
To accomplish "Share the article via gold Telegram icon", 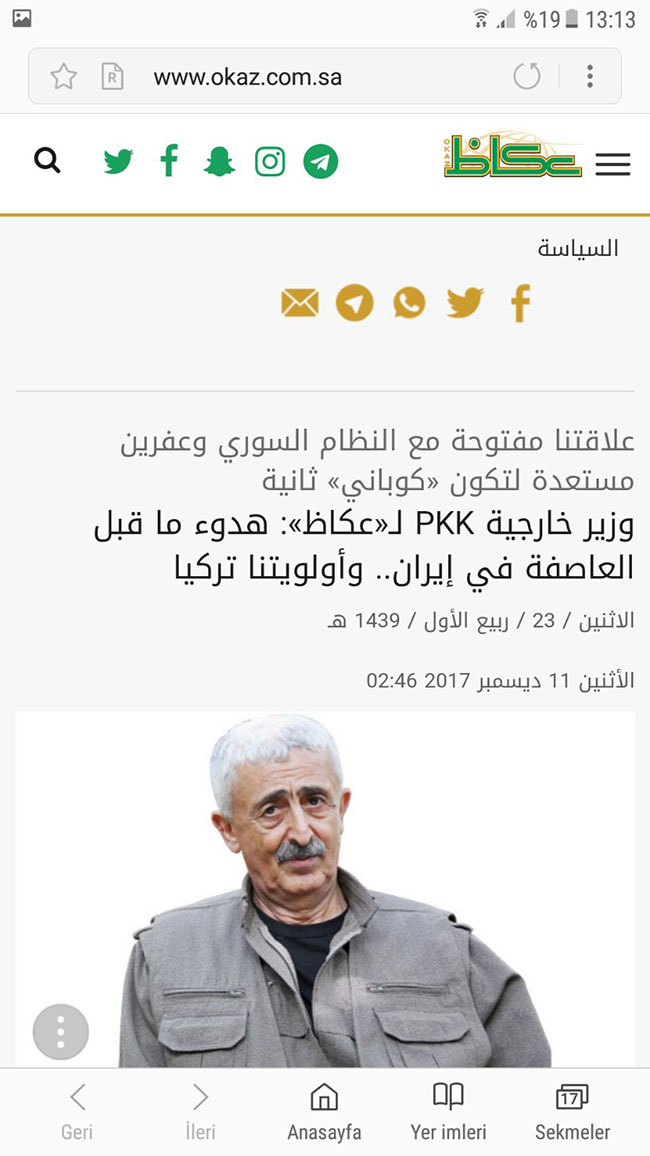I will (354, 303).
